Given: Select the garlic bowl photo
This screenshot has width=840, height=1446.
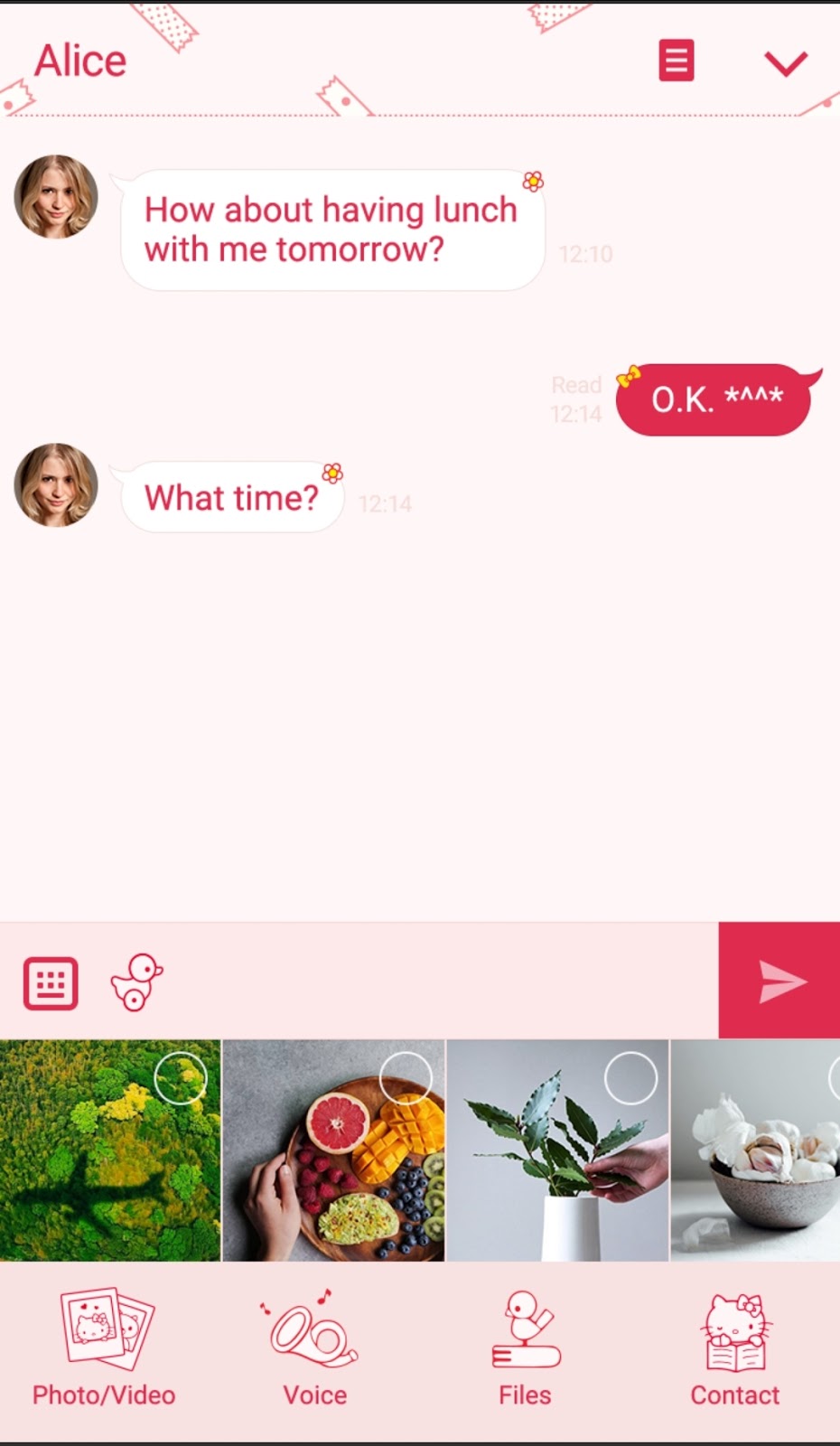Looking at the screenshot, I should click(757, 1150).
